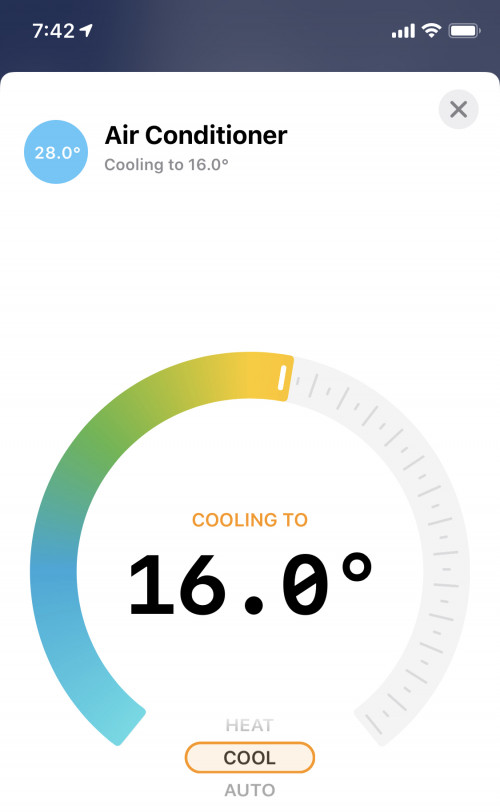Select COOL mode

[x=249, y=758]
